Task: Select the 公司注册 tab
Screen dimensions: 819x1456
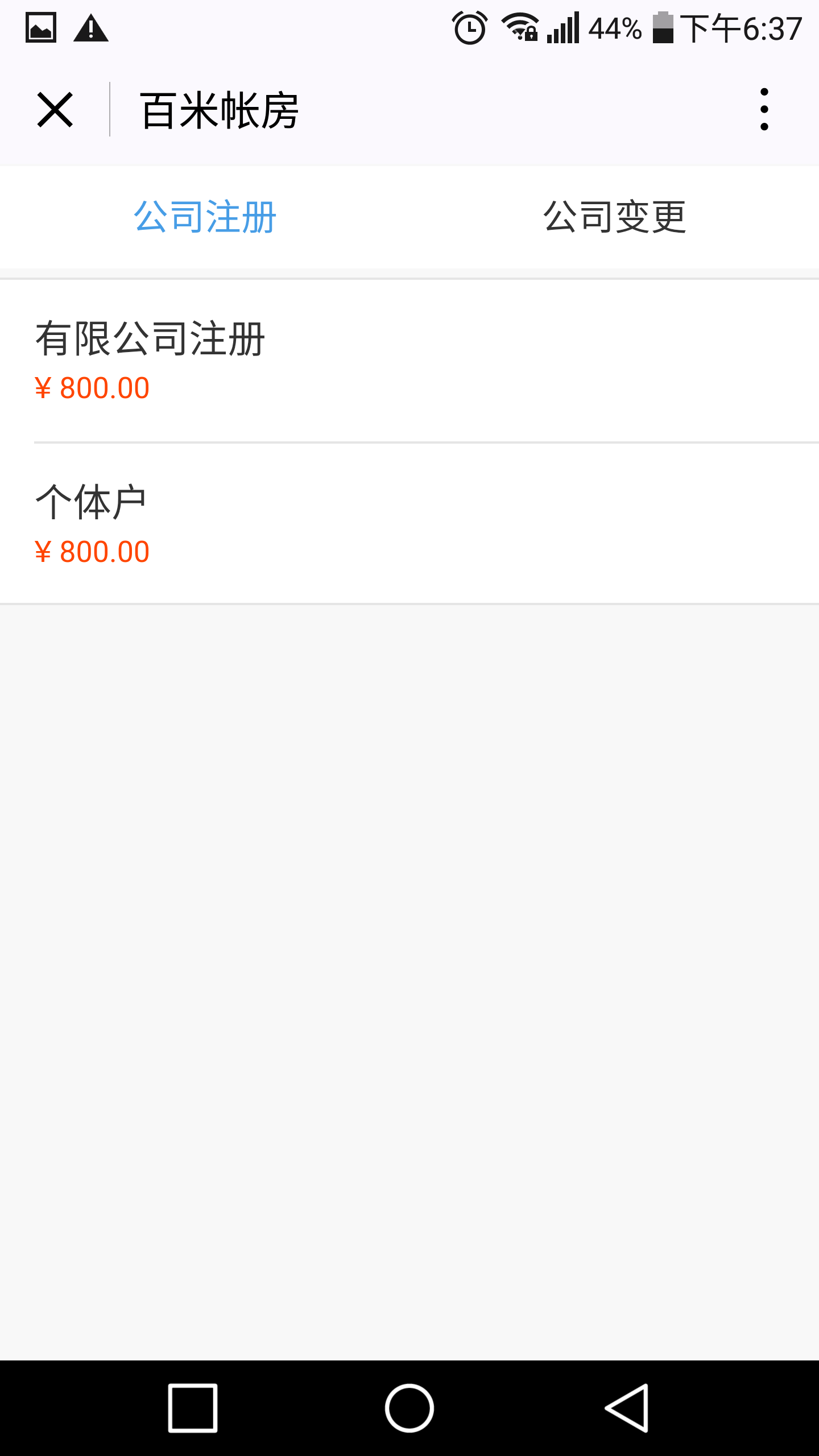Action: coord(205,217)
